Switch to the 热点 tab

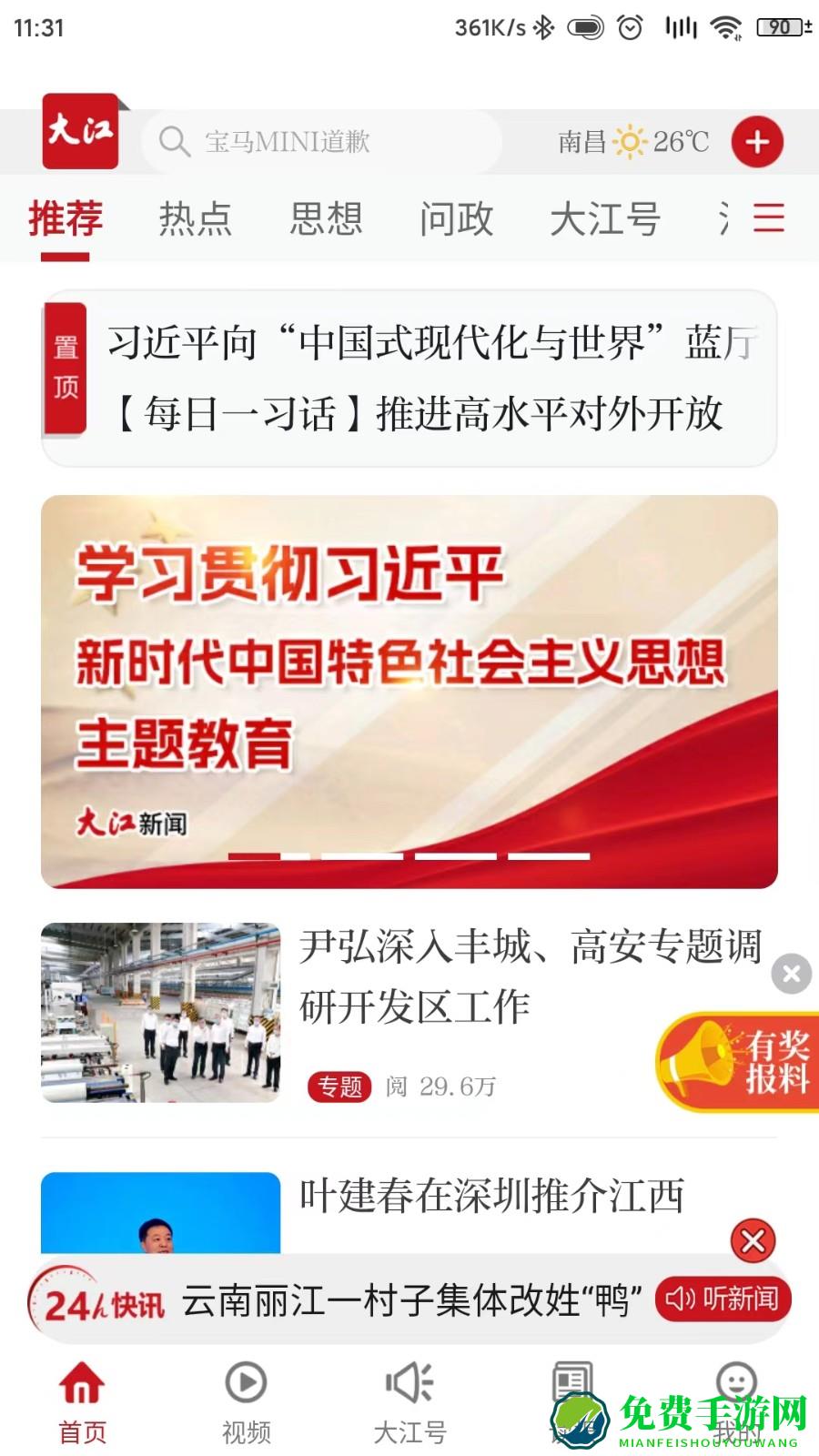(x=197, y=218)
